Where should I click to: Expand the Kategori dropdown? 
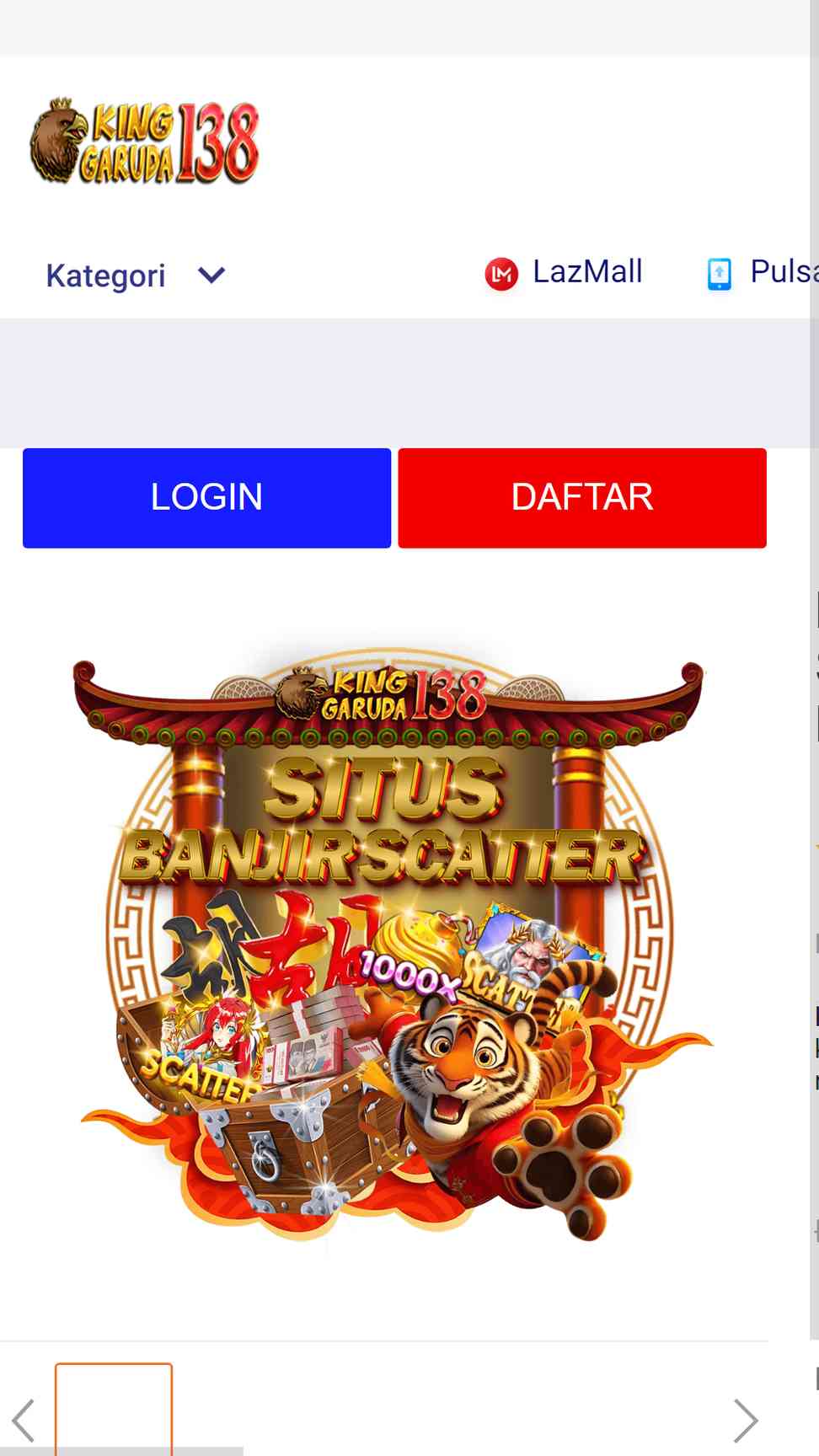[x=136, y=276]
